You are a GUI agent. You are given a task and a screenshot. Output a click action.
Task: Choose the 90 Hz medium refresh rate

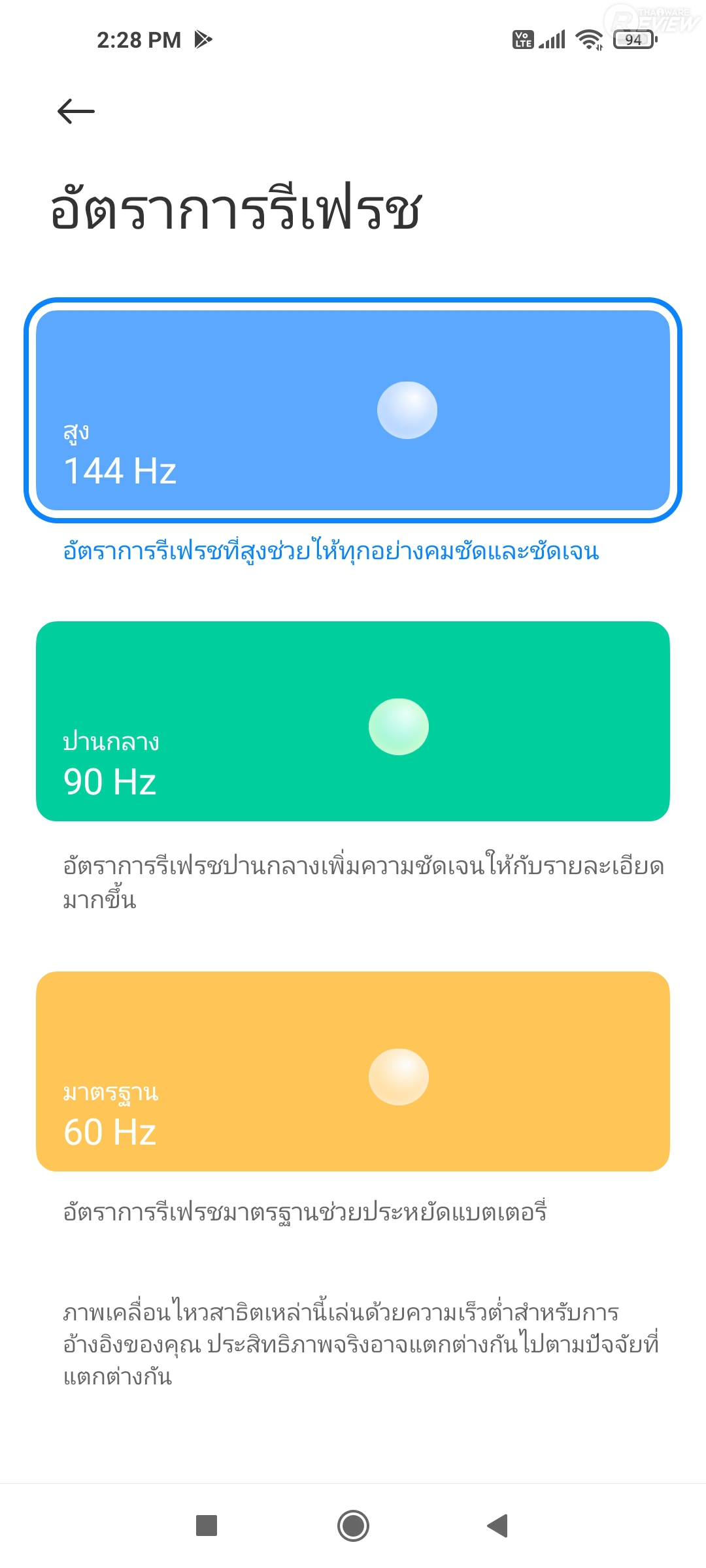pyautogui.click(x=353, y=721)
